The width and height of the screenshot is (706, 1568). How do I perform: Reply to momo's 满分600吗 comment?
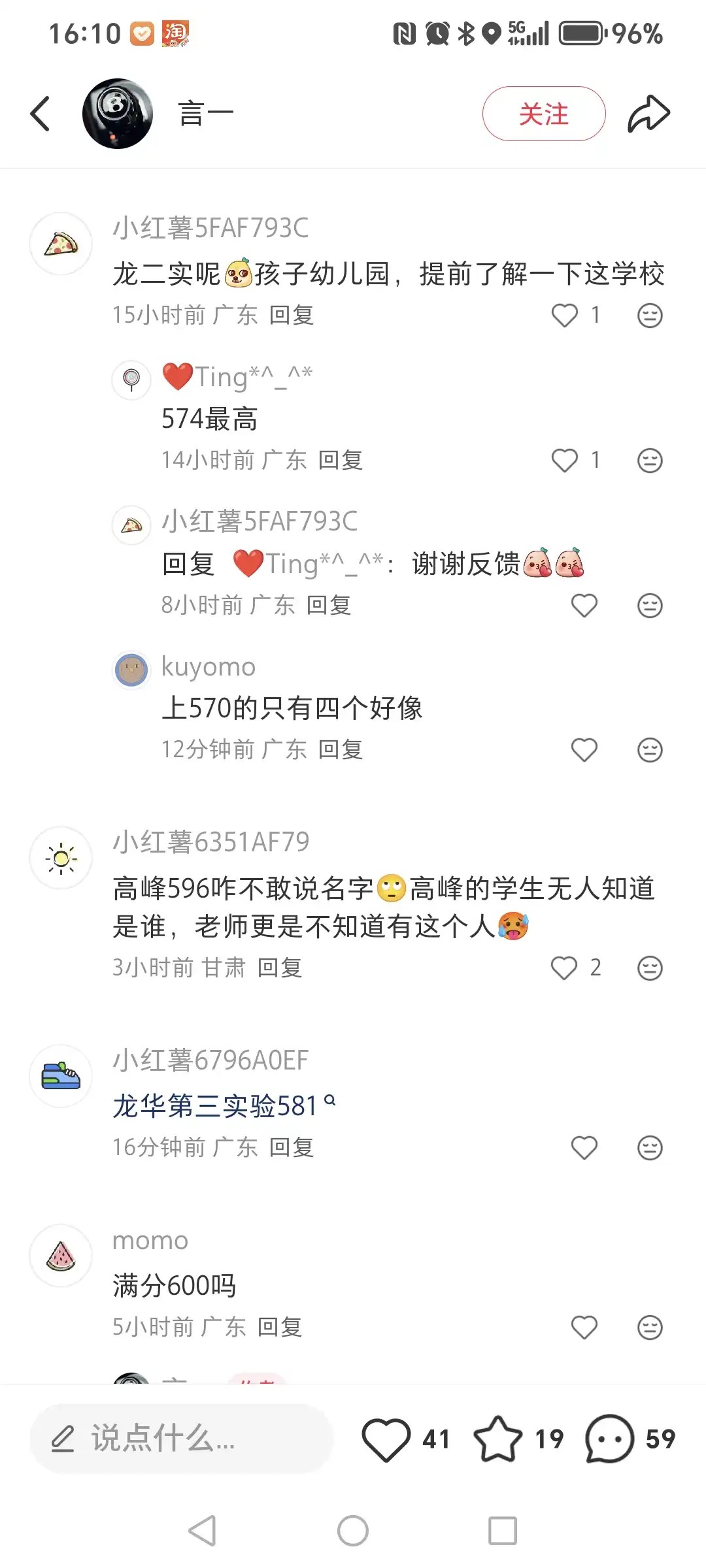279,1327
